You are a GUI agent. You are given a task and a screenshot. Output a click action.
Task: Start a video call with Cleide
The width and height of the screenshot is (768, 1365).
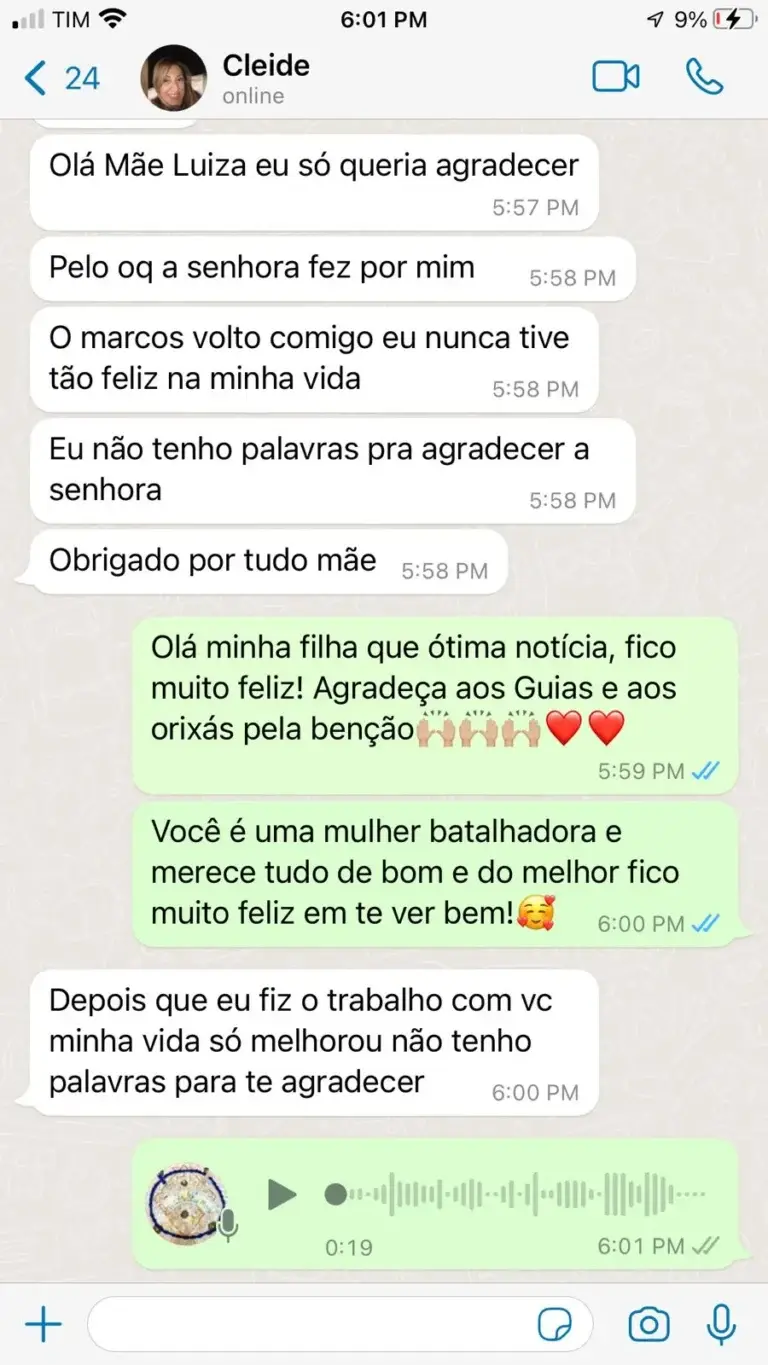[615, 78]
